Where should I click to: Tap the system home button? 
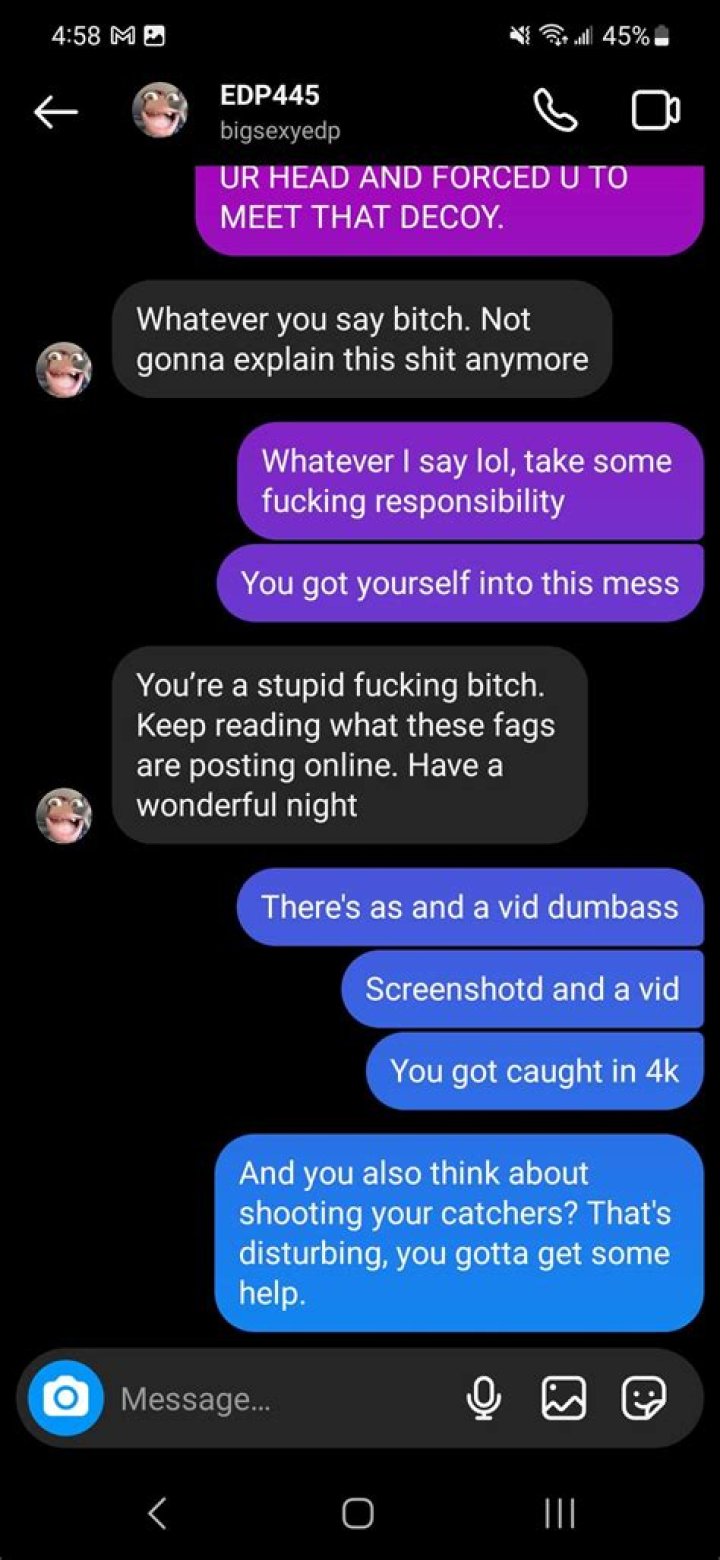pyautogui.click(x=358, y=1512)
